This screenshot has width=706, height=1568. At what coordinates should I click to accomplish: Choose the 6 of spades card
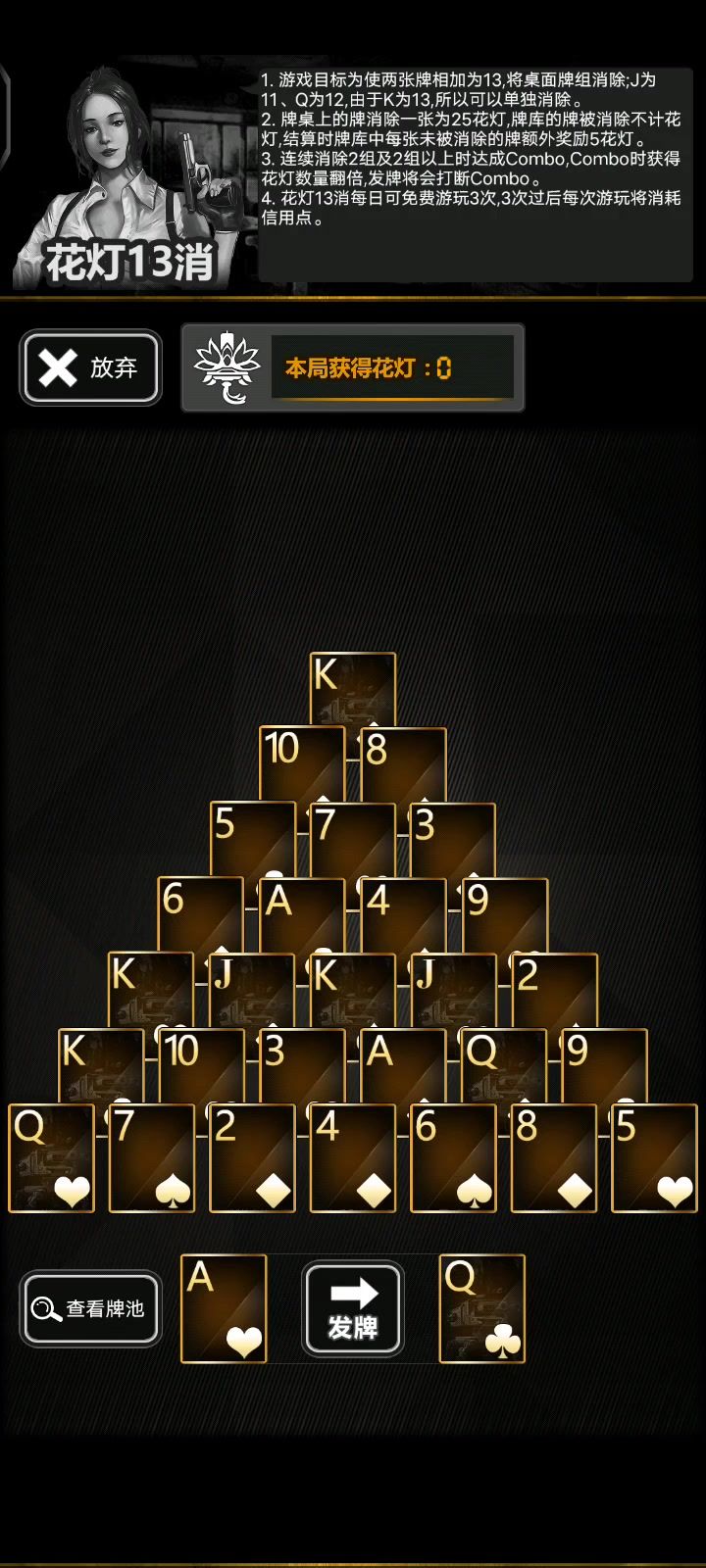tap(454, 1158)
